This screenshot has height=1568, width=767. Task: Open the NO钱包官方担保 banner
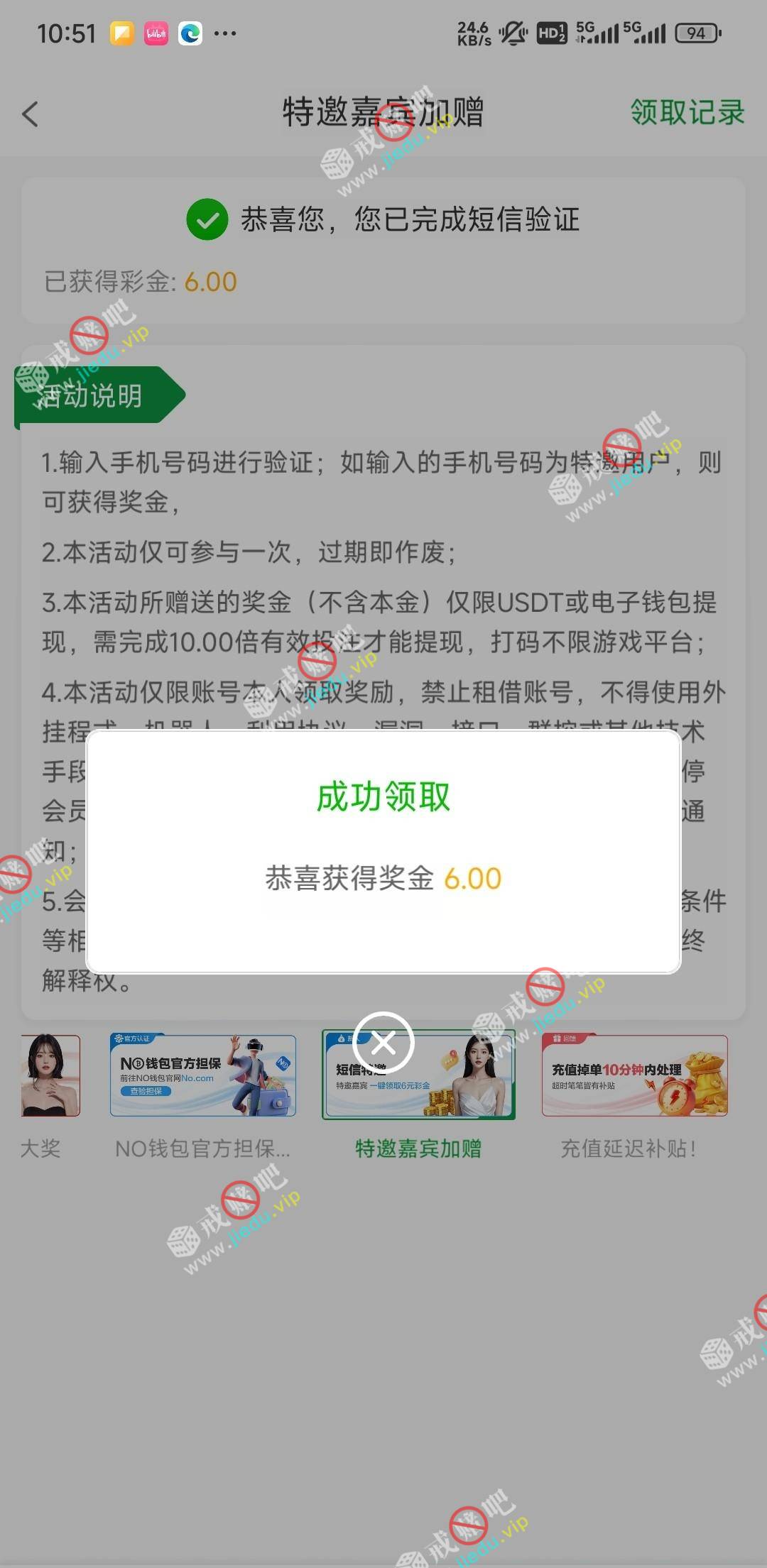pyautogui.click(x=203, y=1075)
